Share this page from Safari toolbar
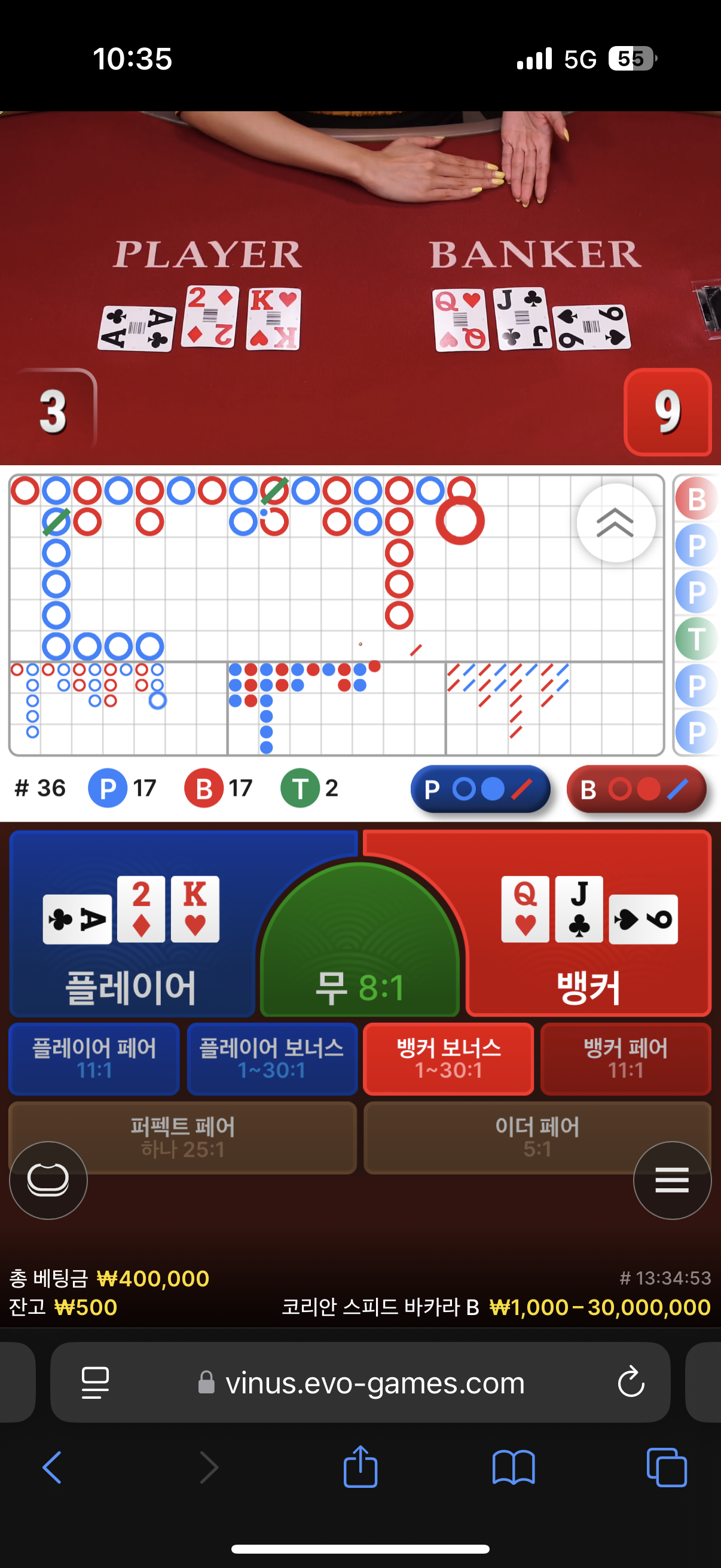721x1568 pixels. (360, 1467)
